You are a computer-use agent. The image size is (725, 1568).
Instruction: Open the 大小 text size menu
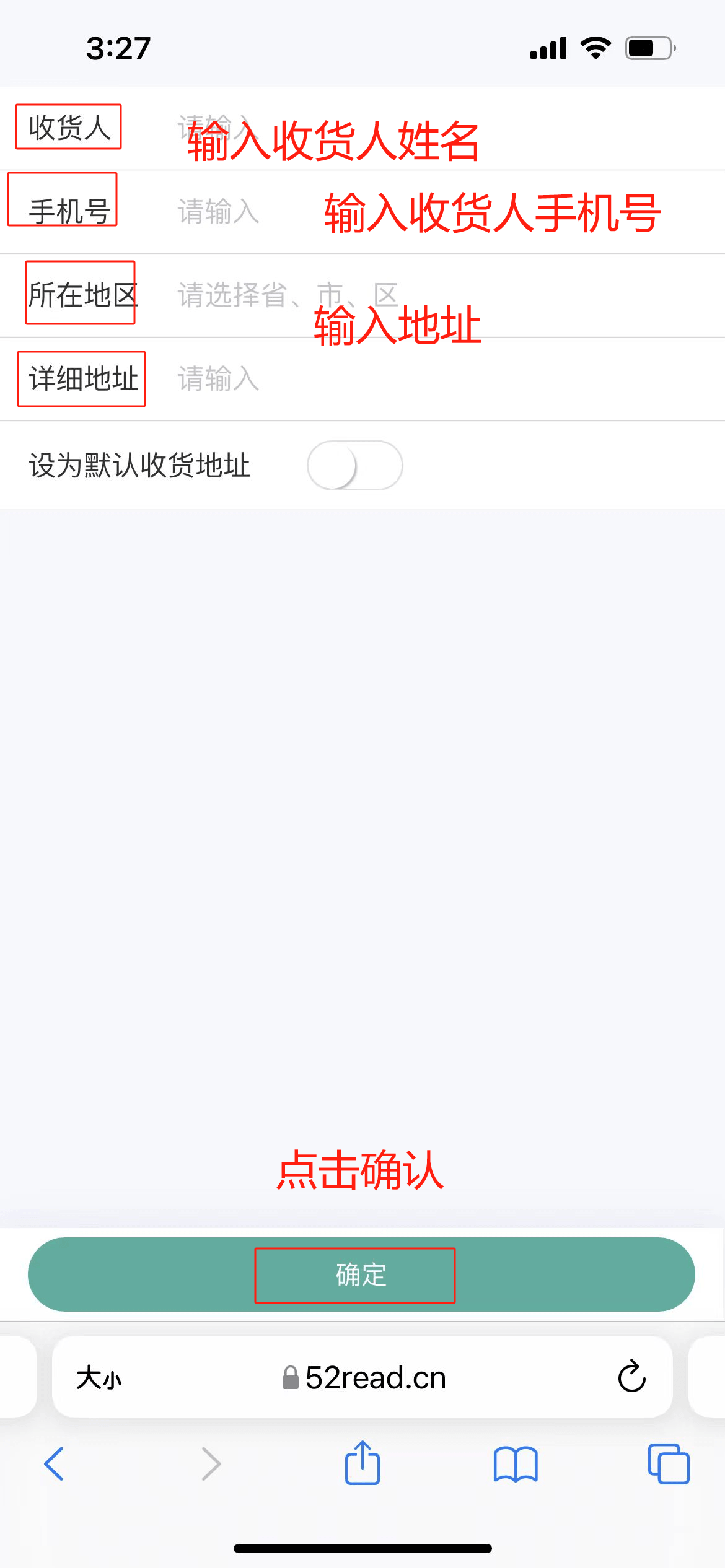click(99, 1378)
